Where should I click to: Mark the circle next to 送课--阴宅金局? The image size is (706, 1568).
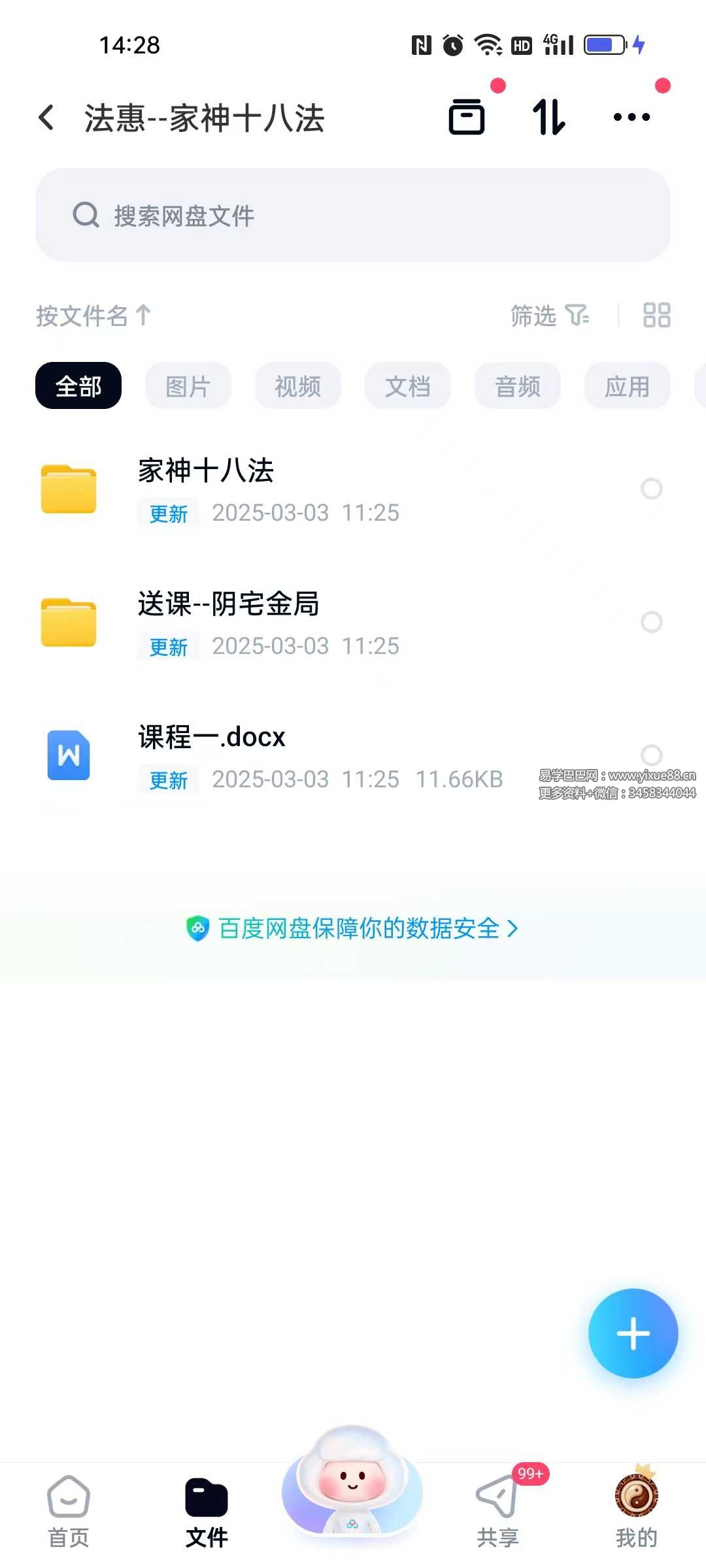(x=651, y=622)
